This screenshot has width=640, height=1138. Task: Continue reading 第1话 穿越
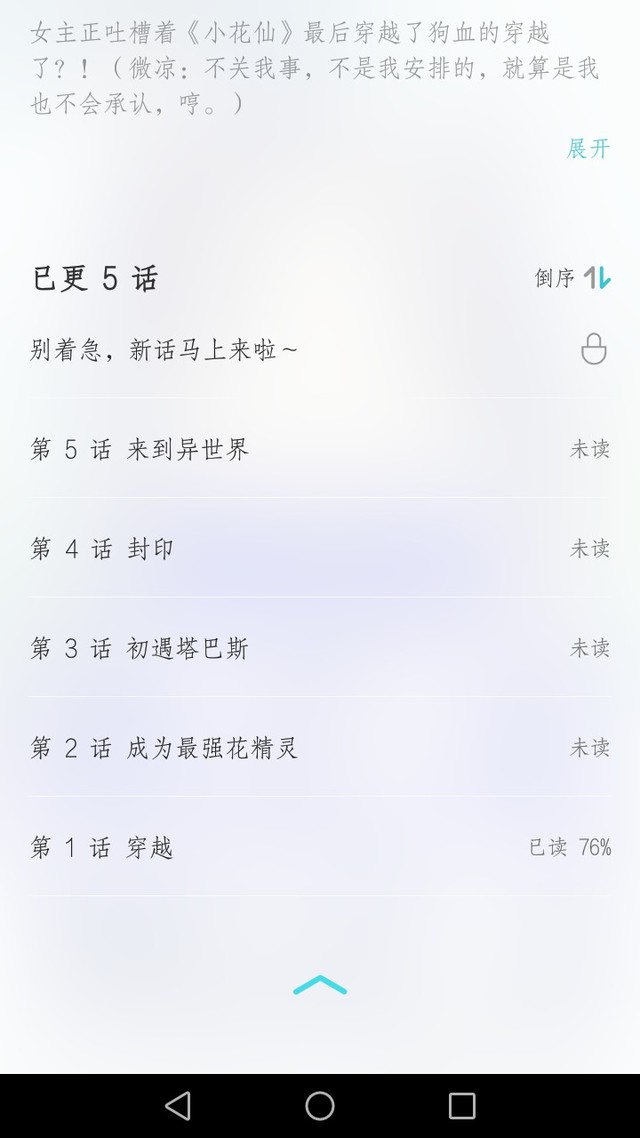[x=320, y=846]
